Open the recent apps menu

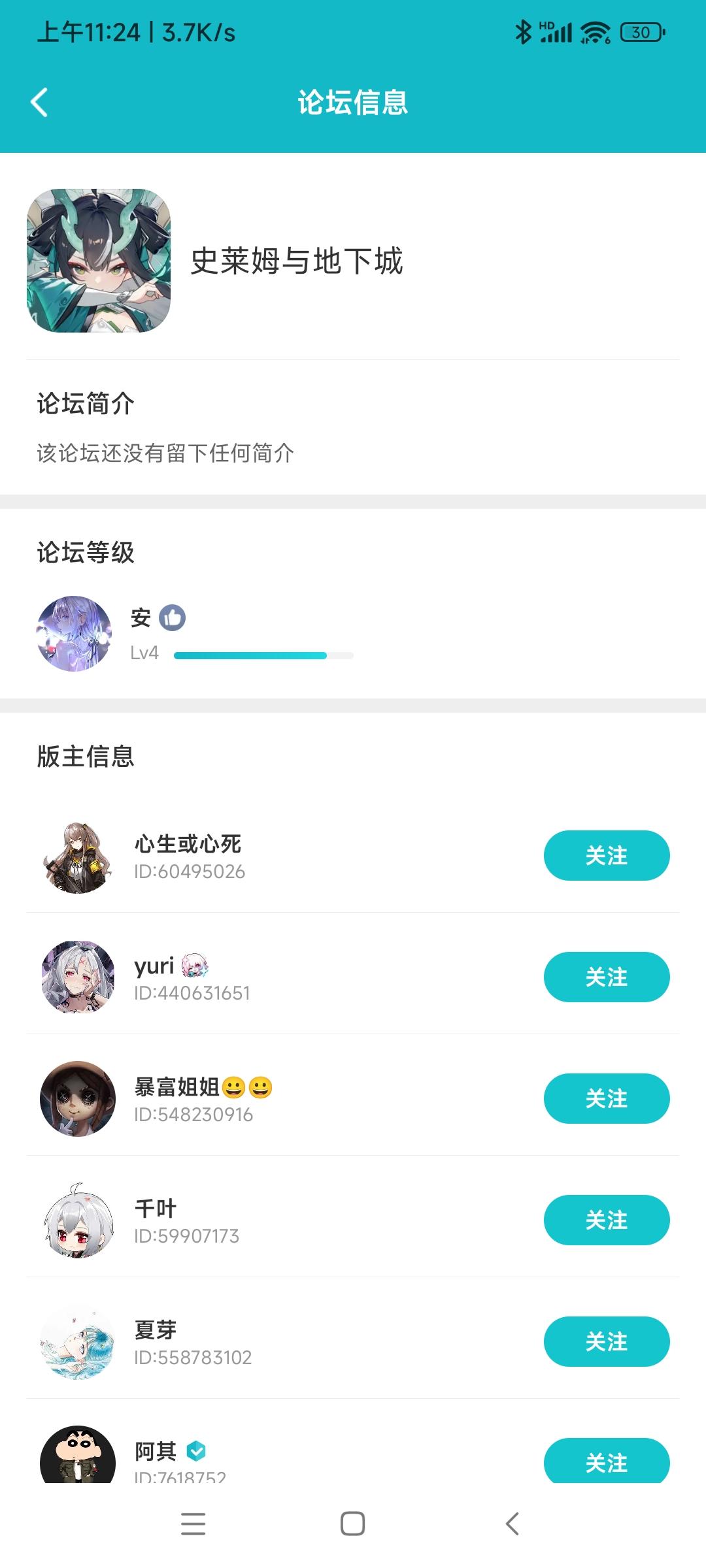coord(193,1524)
